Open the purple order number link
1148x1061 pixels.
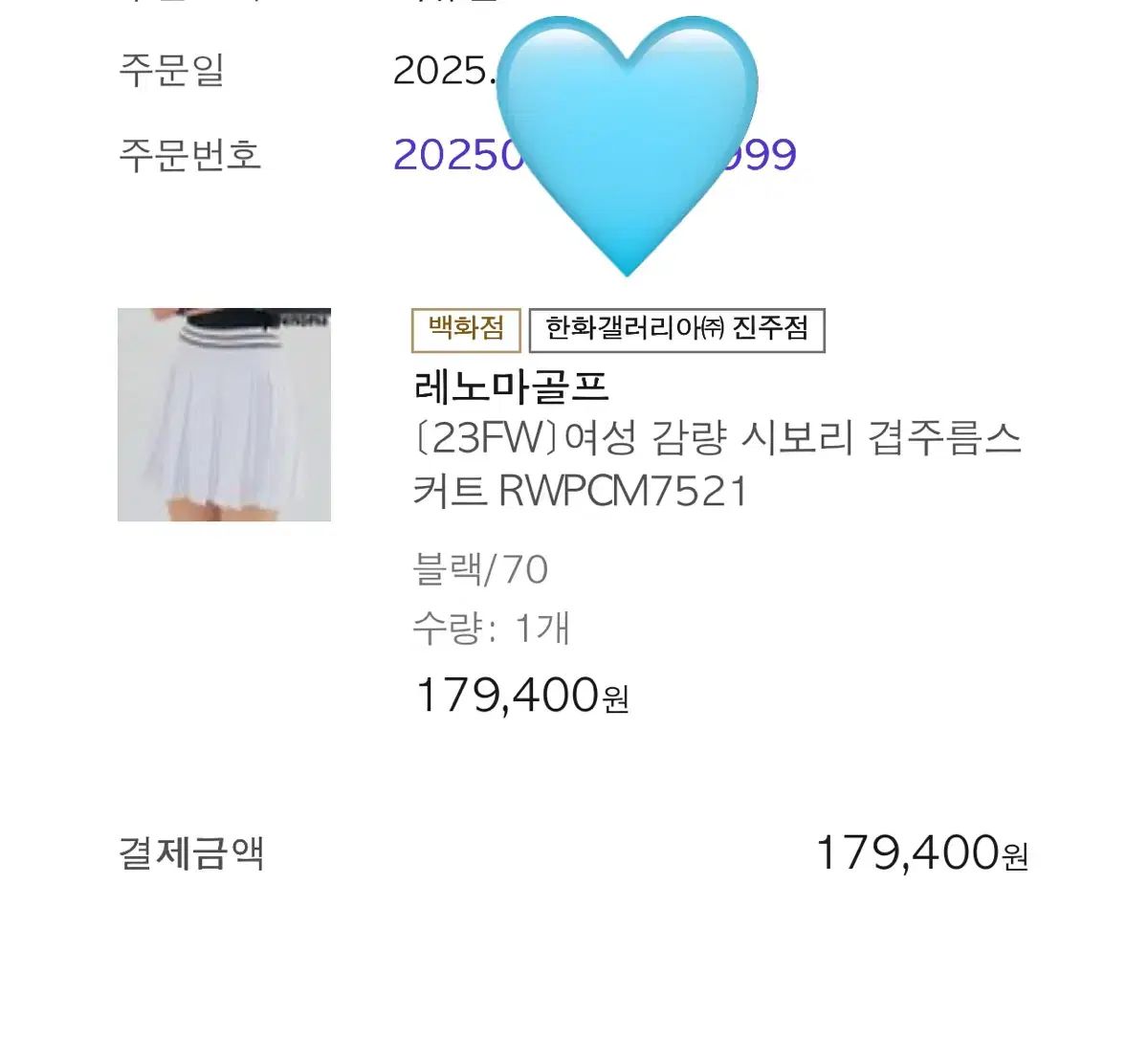457,155
